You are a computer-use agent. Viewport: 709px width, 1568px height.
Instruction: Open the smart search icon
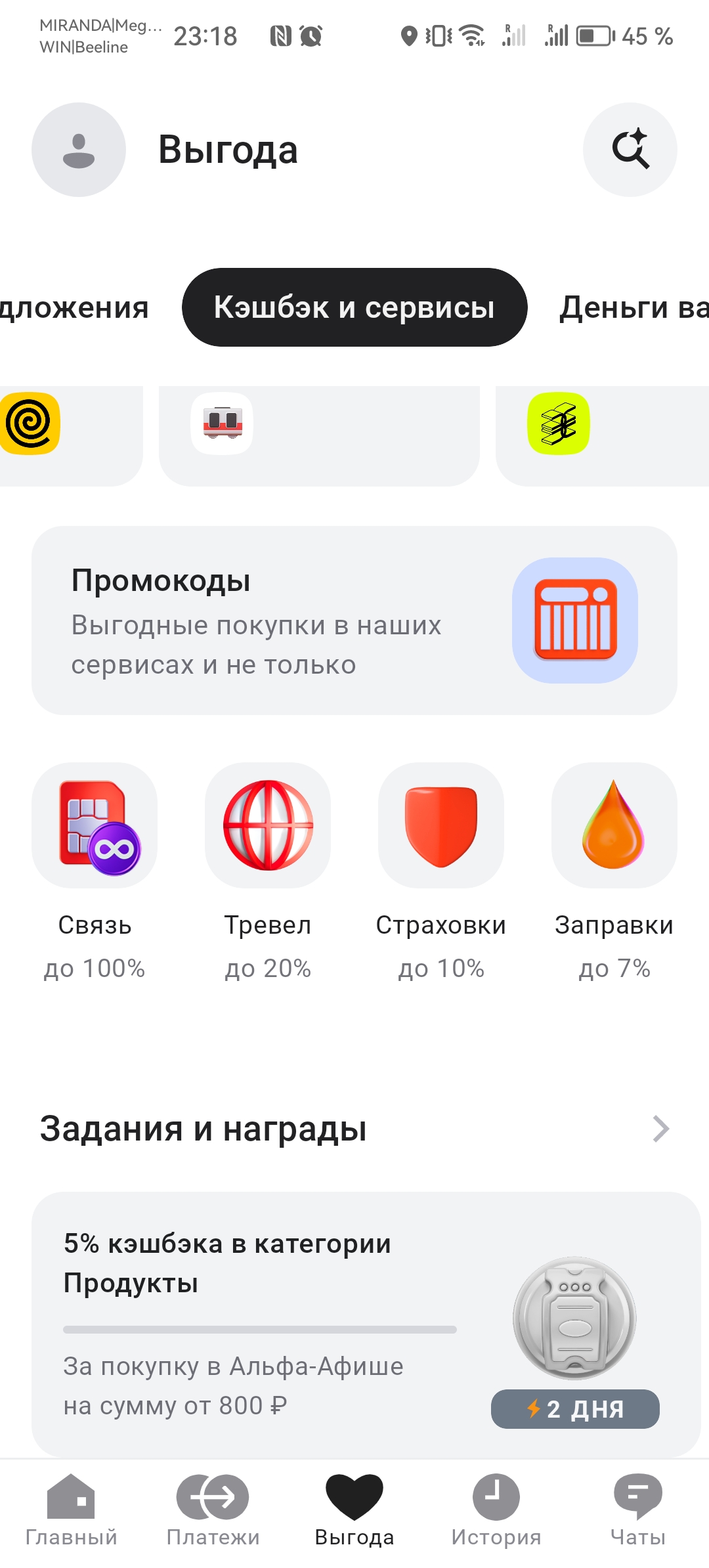pyautogui.click(x=630, y=150)
